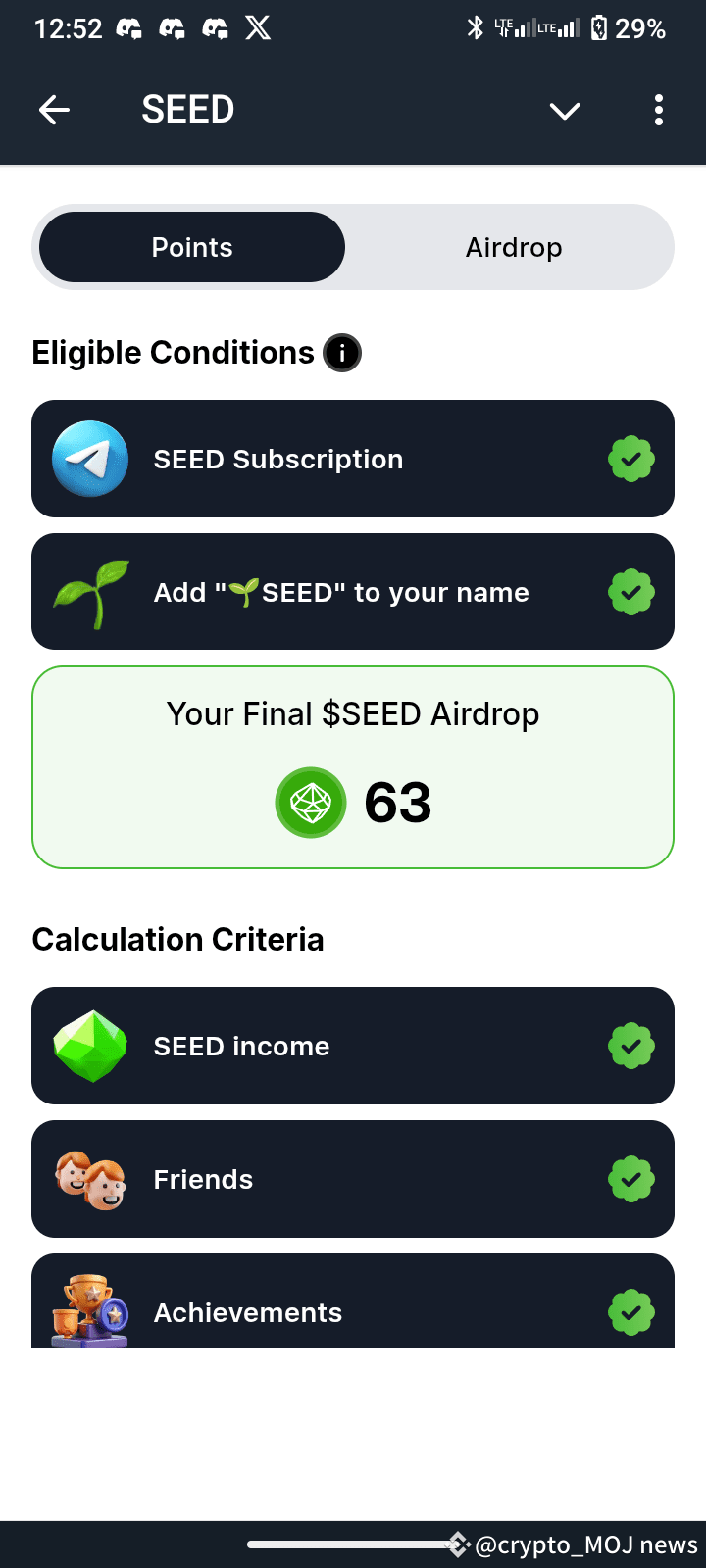The width and height of the screenshot is (706, 1568).
Task: Click the seedling icon next to name condition
Action: click(90, 591)
